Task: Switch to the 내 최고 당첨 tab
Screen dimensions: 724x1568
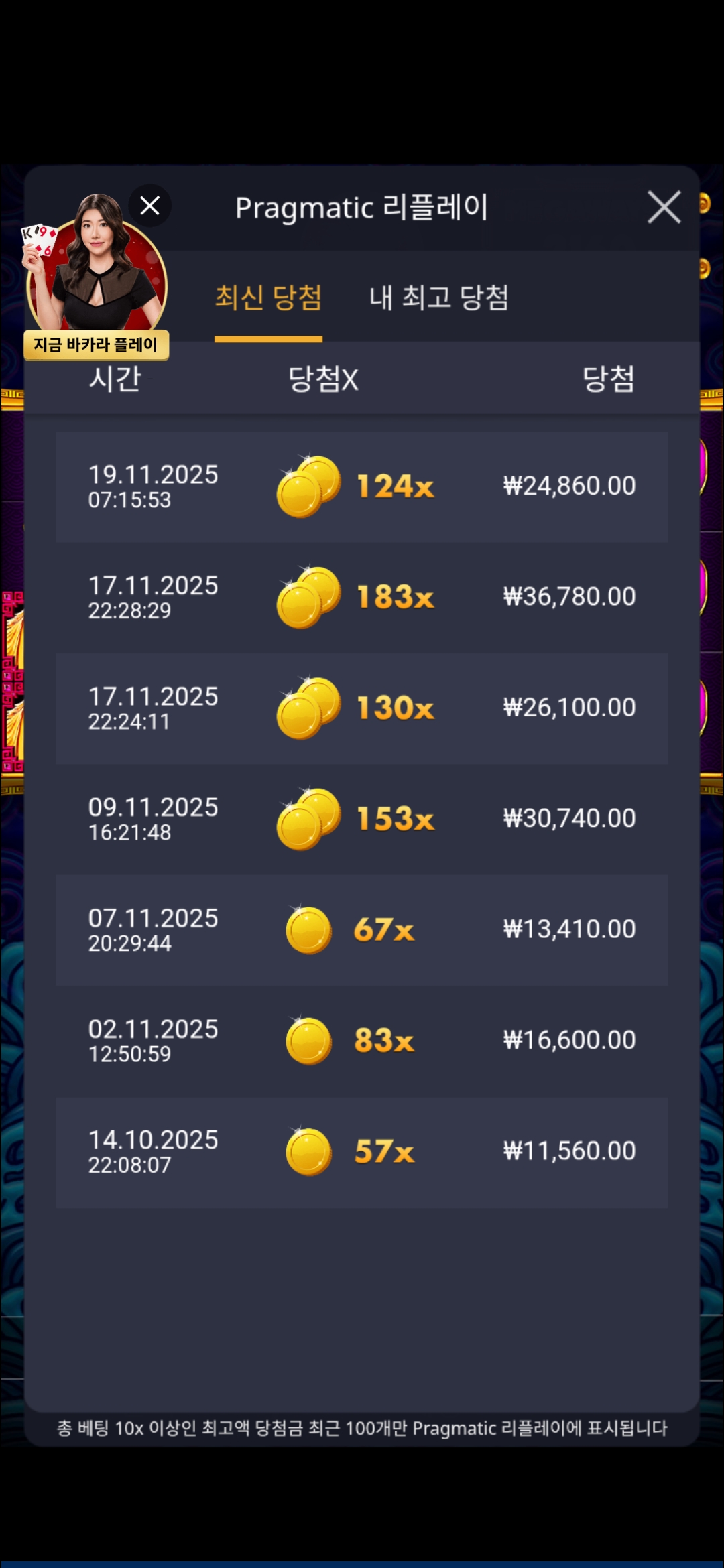Action: click(x=439, y=298)
